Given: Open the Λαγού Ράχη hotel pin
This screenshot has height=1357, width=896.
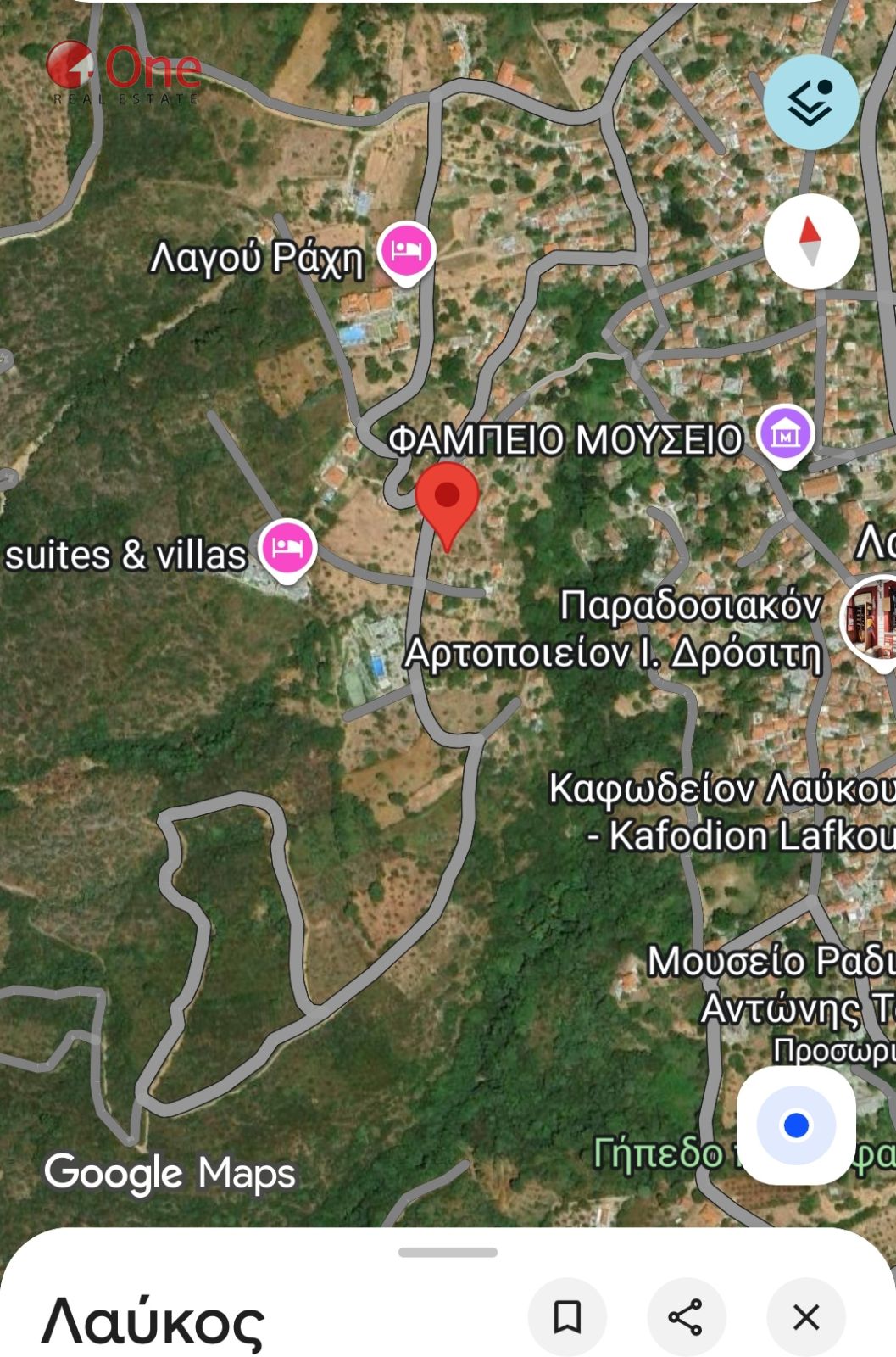Looking at the screenshot, I should 406,252.
